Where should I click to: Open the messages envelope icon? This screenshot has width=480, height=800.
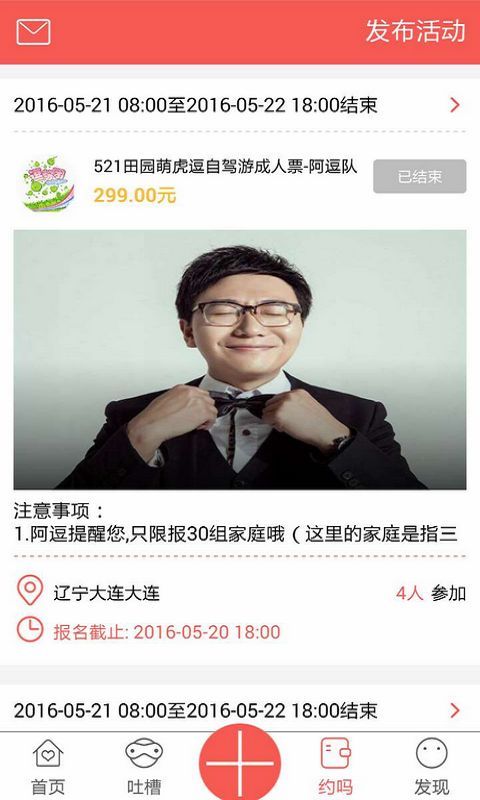coord(33,32)
